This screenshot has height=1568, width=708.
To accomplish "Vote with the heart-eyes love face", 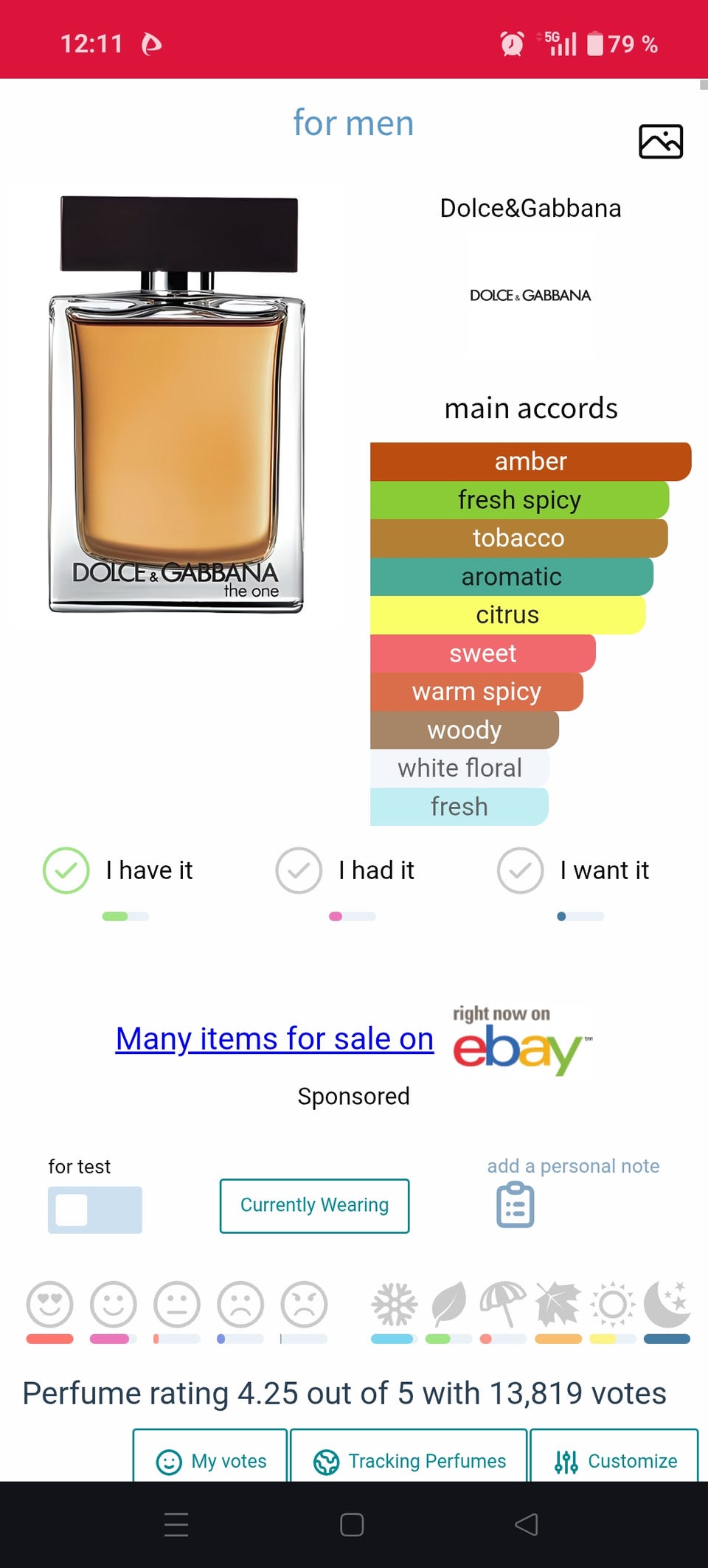I will pyautogui.click(x=49, y=1304).
